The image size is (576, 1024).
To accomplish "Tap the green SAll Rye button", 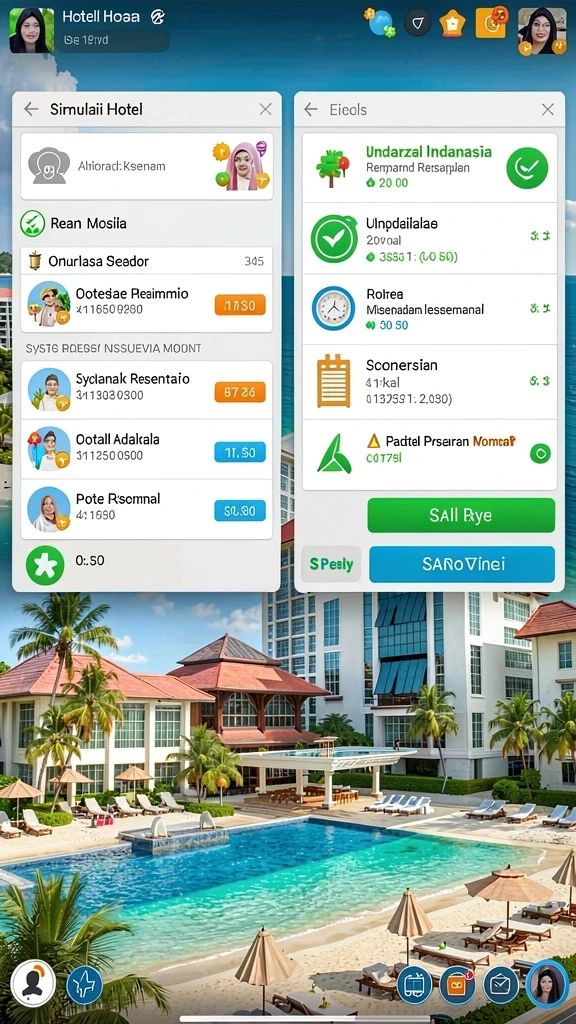I will 461,515.
